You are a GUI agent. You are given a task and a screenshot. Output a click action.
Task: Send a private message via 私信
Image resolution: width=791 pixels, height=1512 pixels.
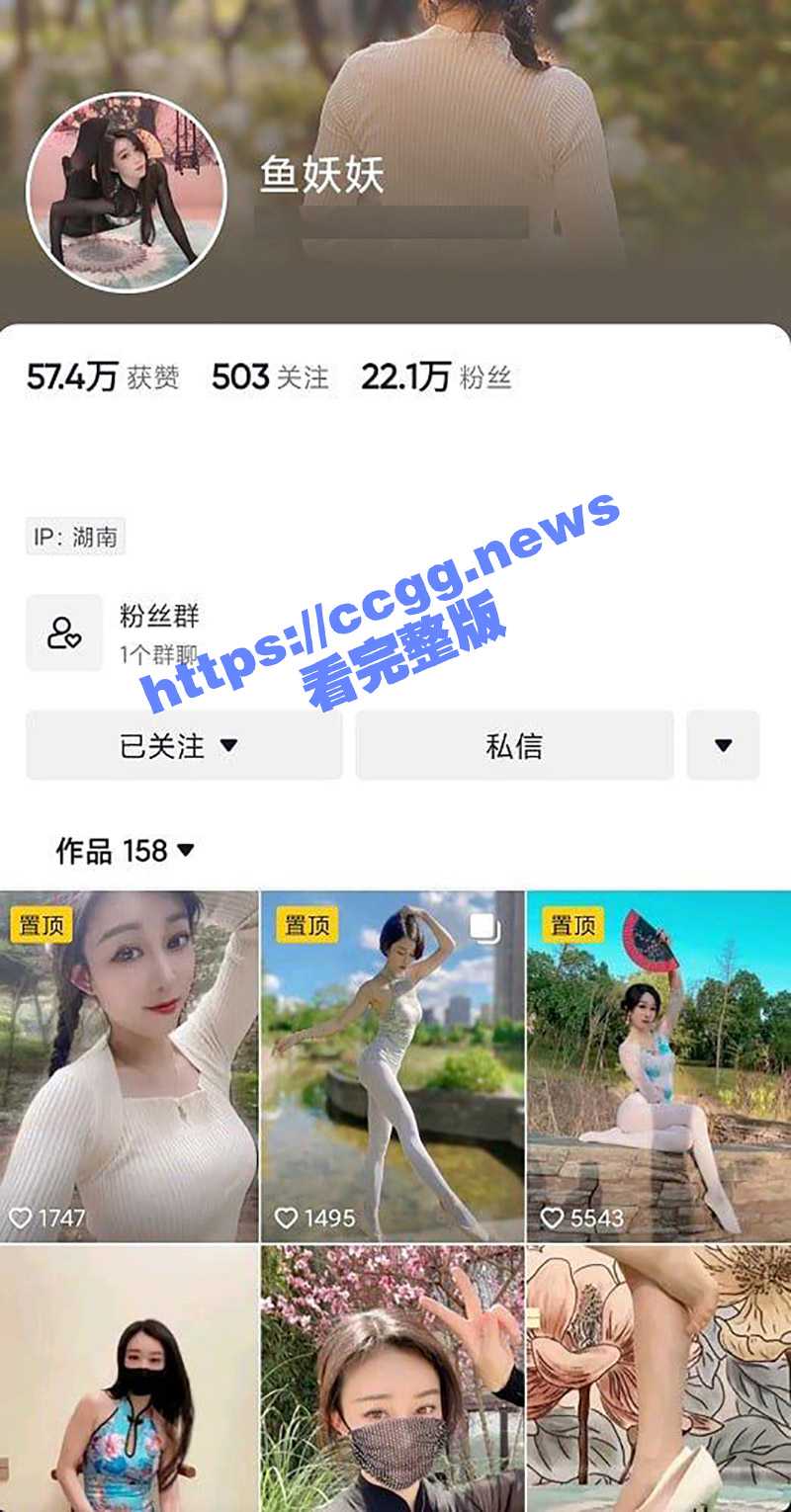pyautogui.click(x=514, y=746)
